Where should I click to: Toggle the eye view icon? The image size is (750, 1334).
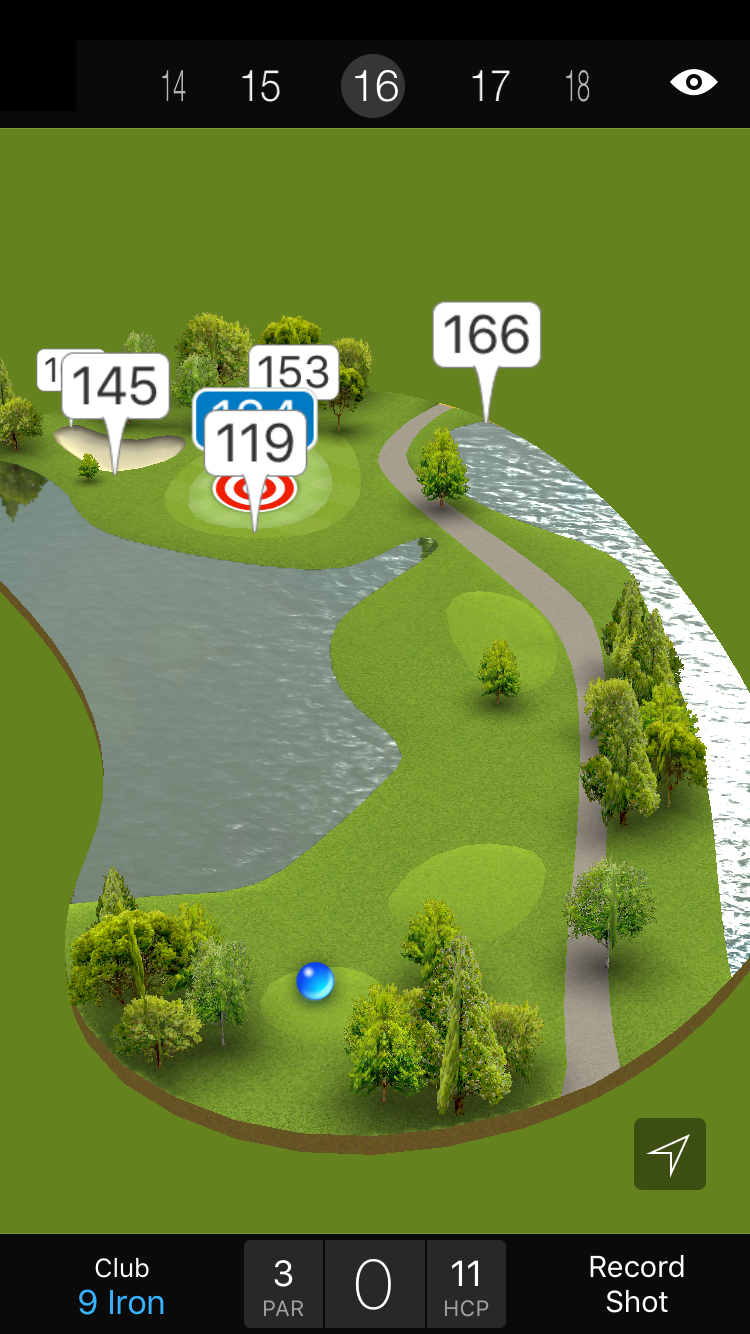click(x=693, y=83)
